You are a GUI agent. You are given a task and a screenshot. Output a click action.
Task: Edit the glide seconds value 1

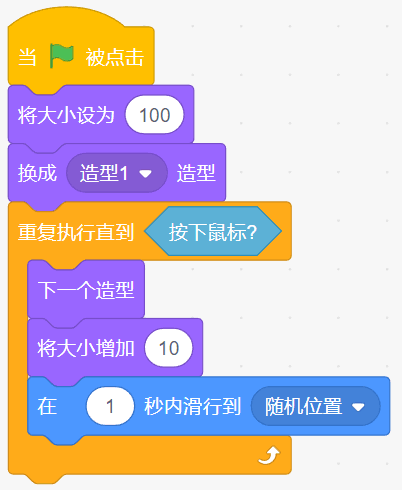(110, 406)
